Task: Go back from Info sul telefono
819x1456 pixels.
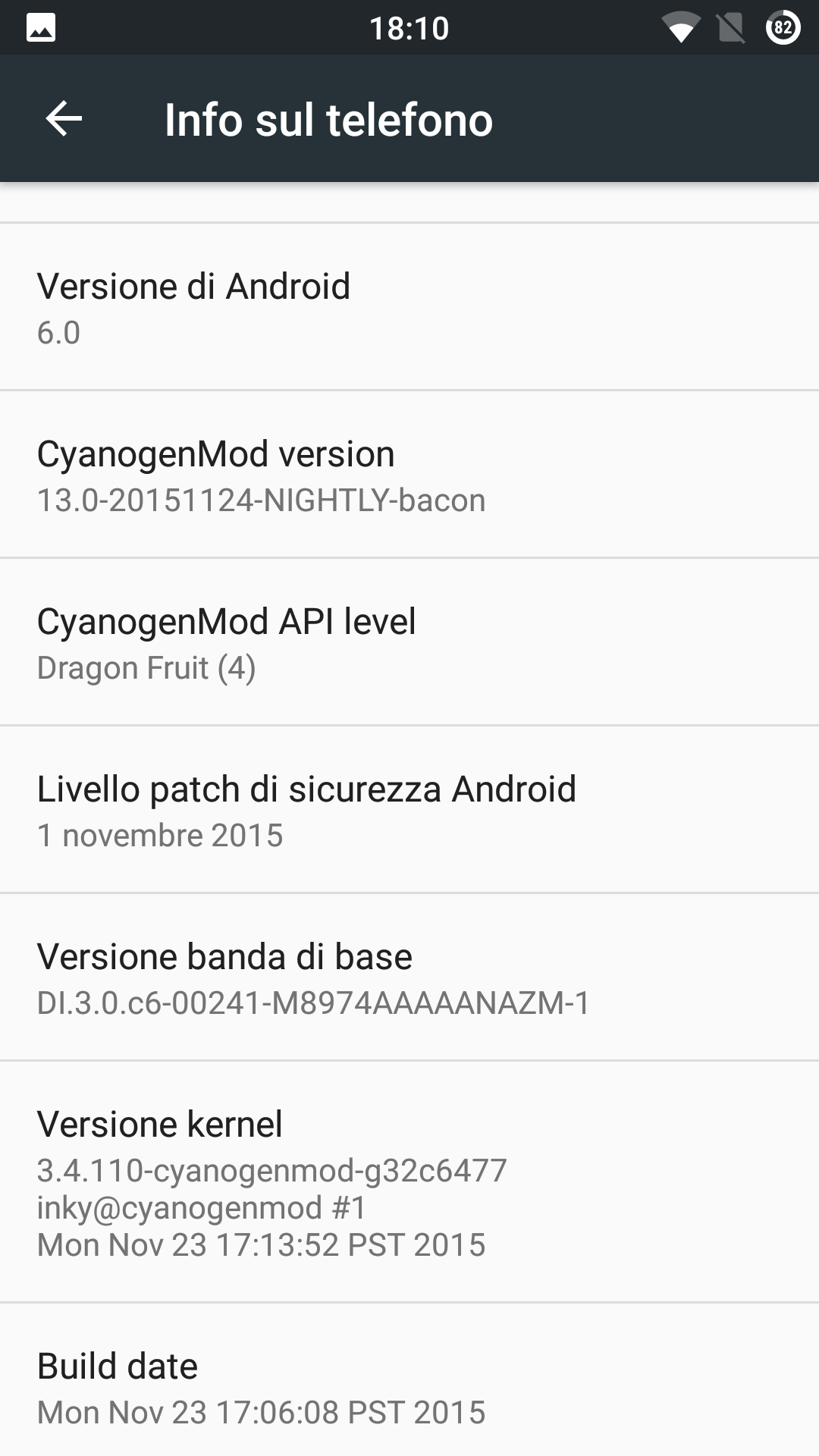Action: coord(64,119)
